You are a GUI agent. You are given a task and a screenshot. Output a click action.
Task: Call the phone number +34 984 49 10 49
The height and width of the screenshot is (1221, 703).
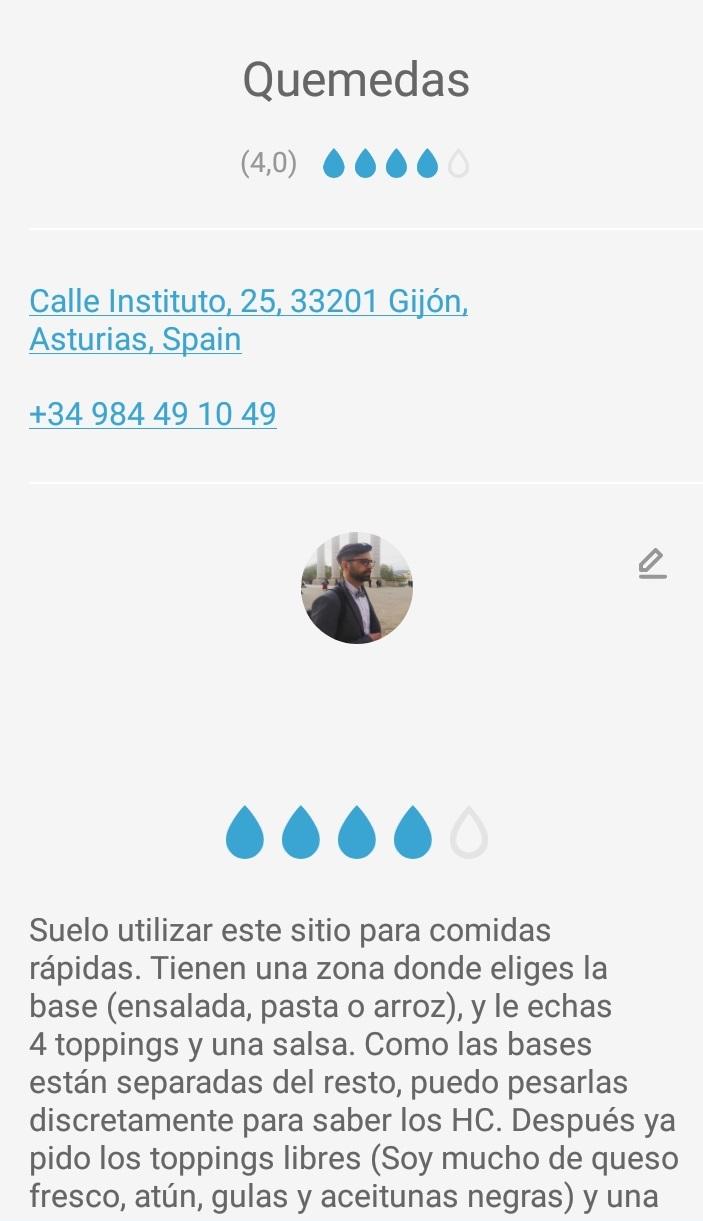click(x=153, y=414)
